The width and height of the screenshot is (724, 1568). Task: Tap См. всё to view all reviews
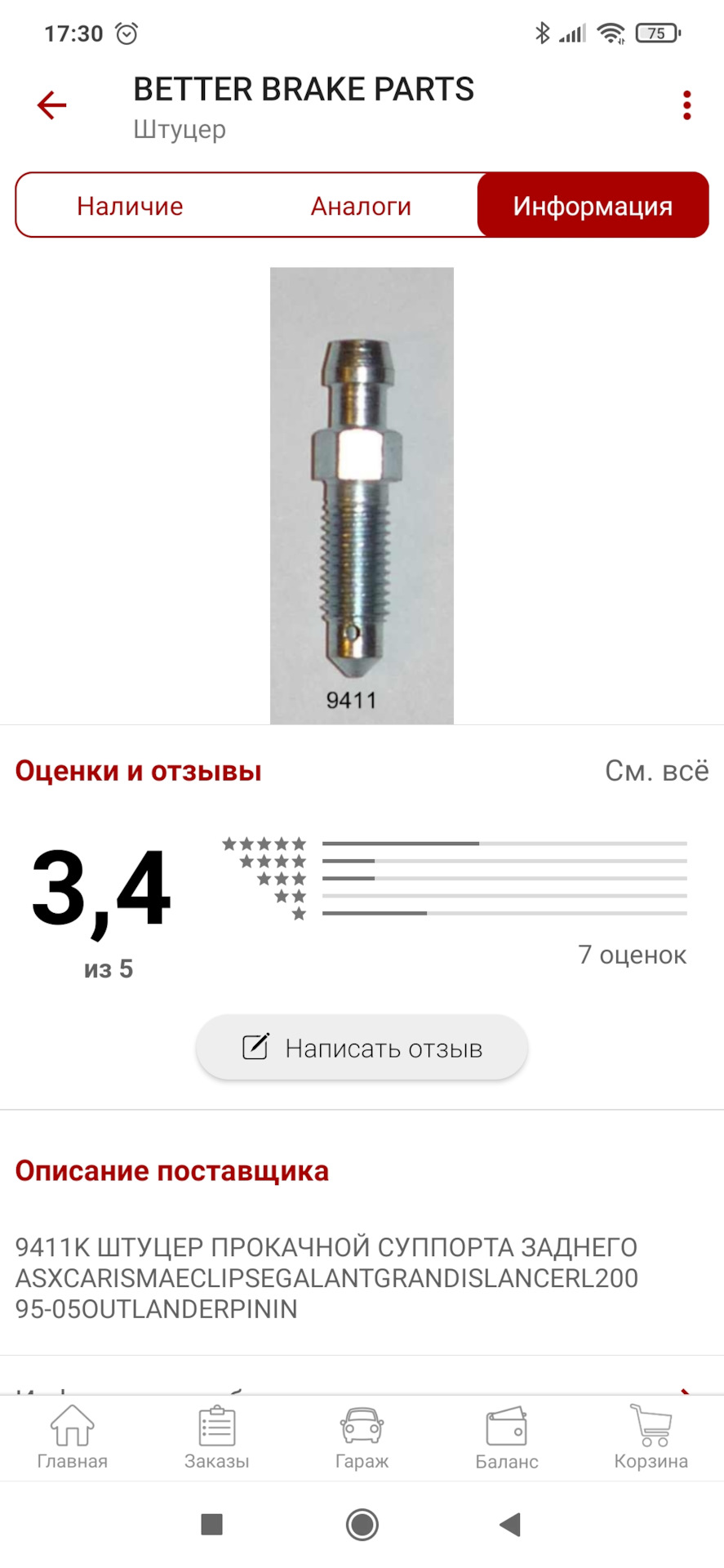pos(656,771)
